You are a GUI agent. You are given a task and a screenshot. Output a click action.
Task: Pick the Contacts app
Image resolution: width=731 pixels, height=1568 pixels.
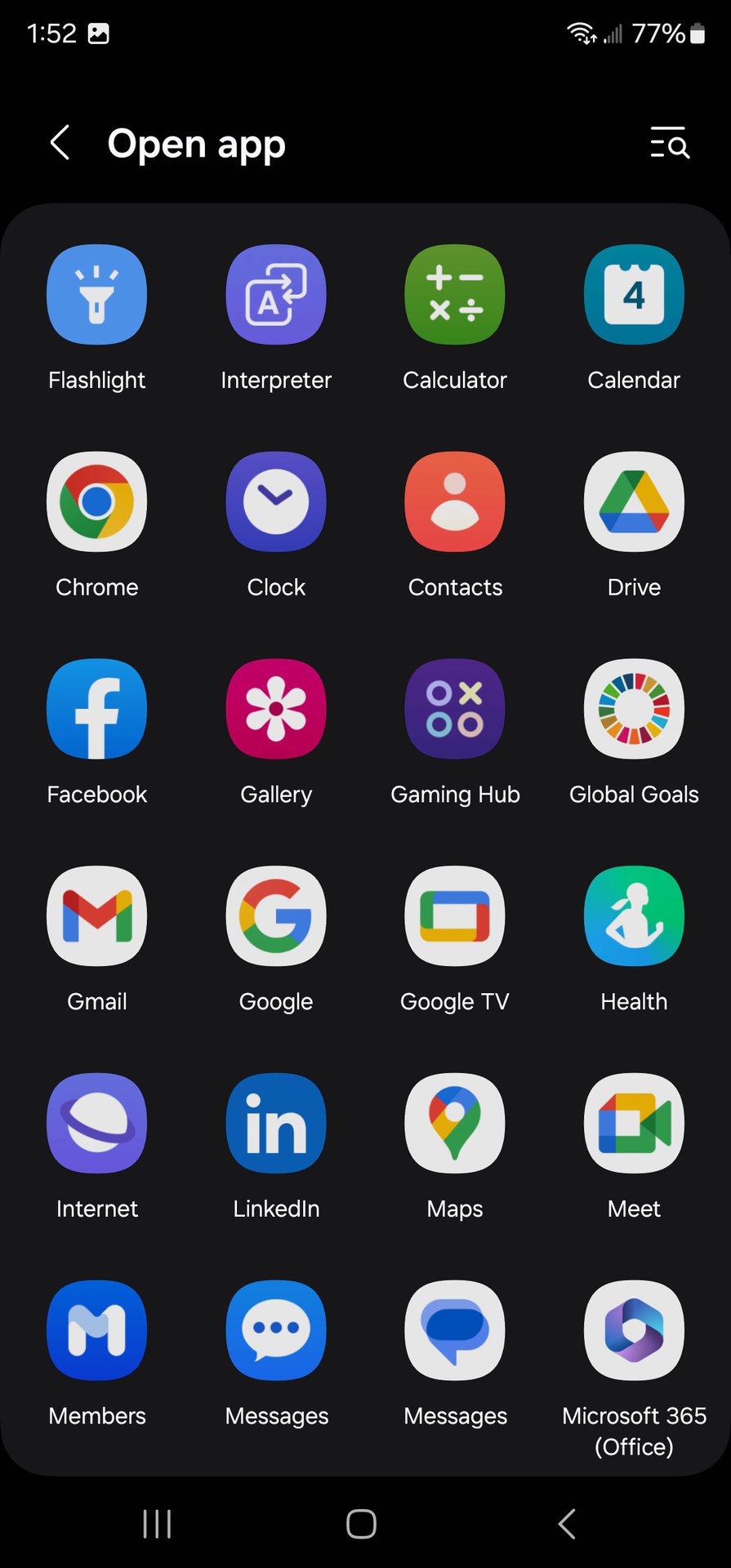(455, 502)
